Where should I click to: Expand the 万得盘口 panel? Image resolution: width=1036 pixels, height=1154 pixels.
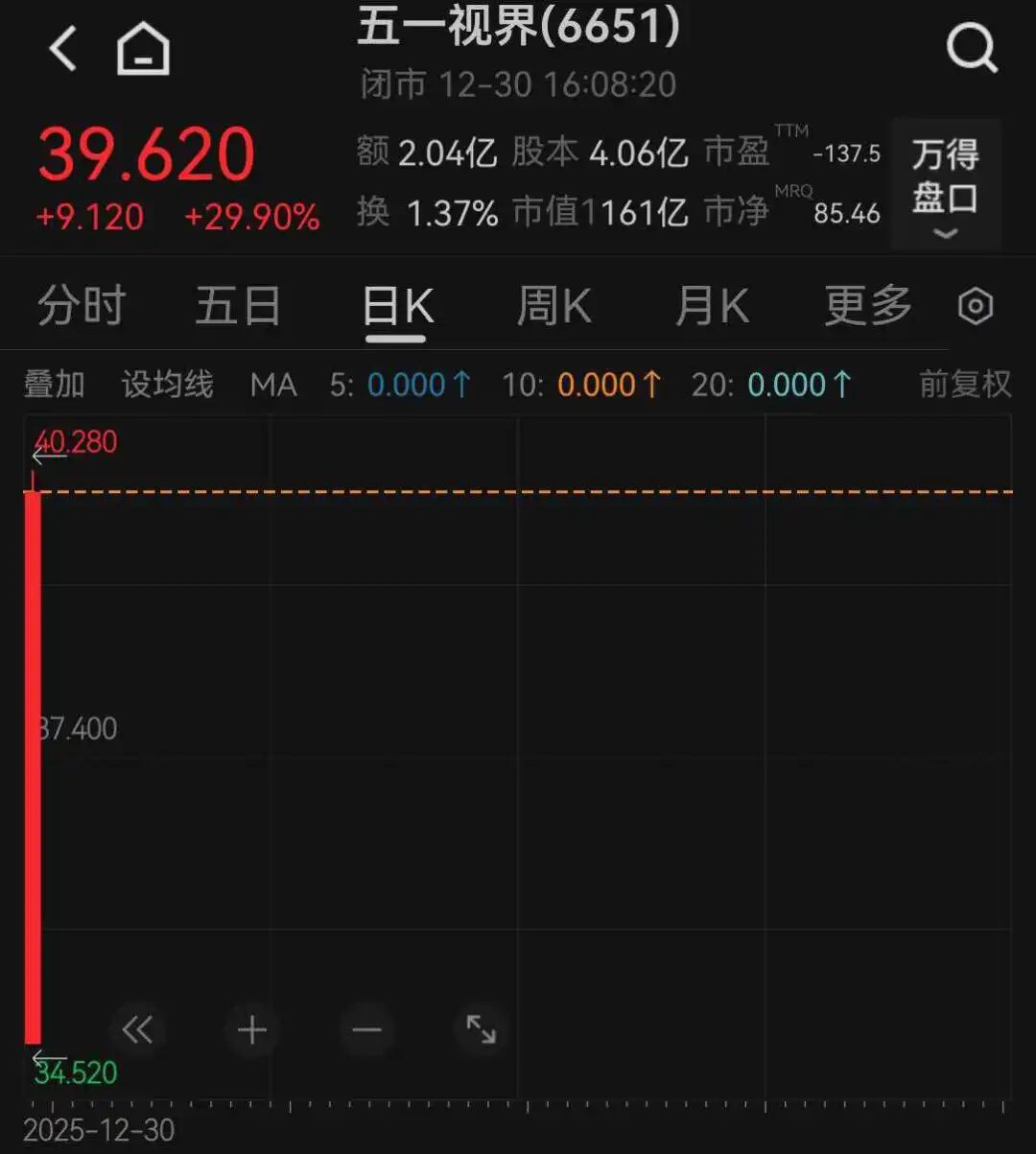(945, 184)
